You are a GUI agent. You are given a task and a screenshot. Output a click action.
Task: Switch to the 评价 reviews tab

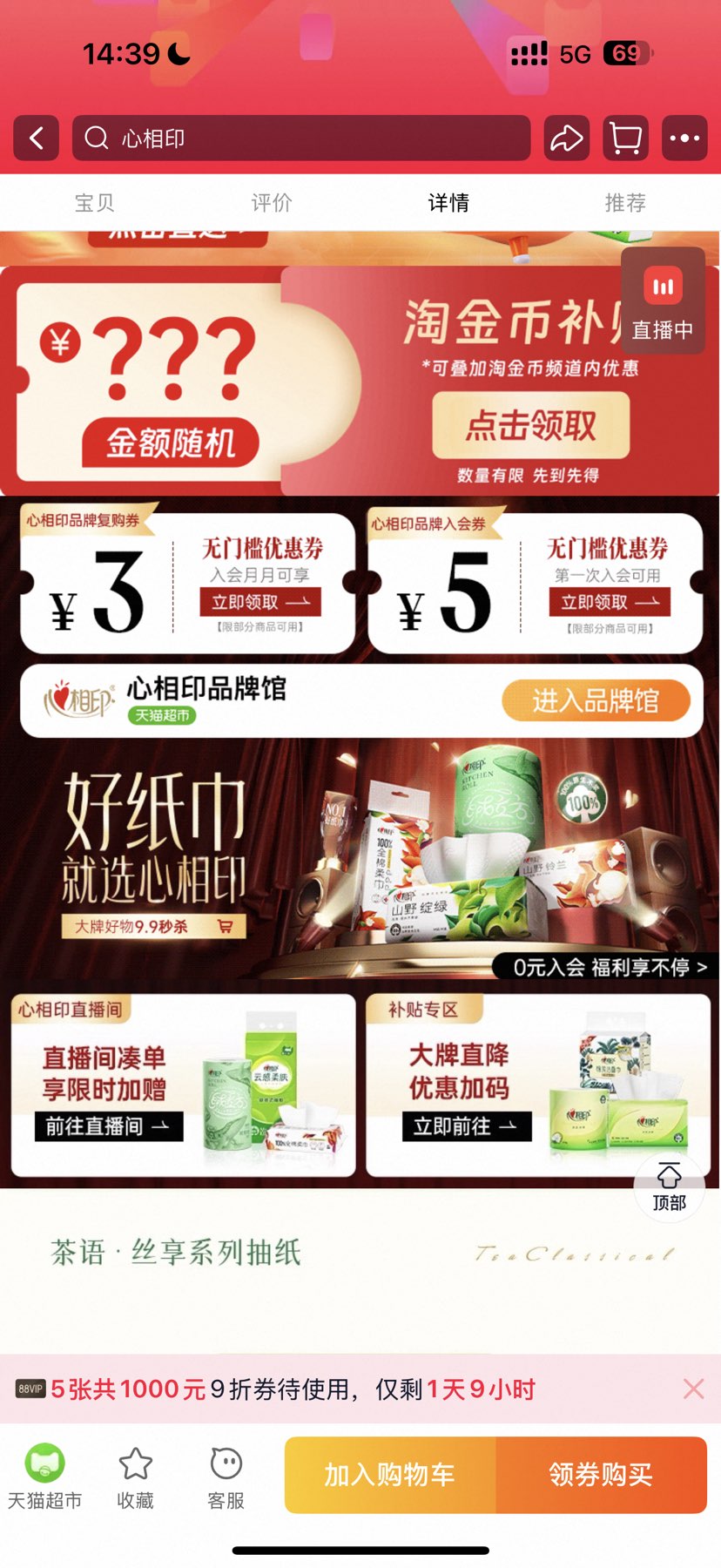(272, 202)
